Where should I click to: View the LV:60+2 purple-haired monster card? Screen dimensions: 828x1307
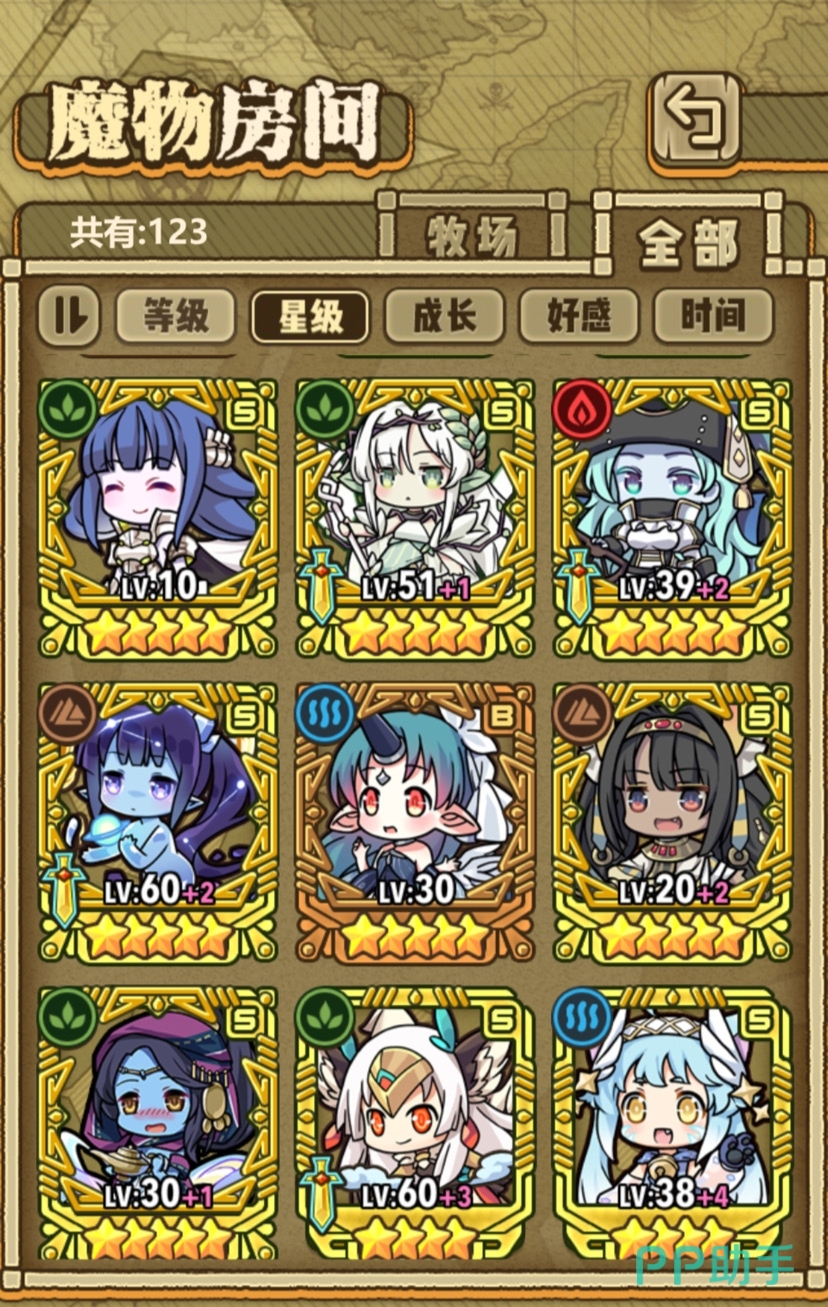click(x=157, y=822)
